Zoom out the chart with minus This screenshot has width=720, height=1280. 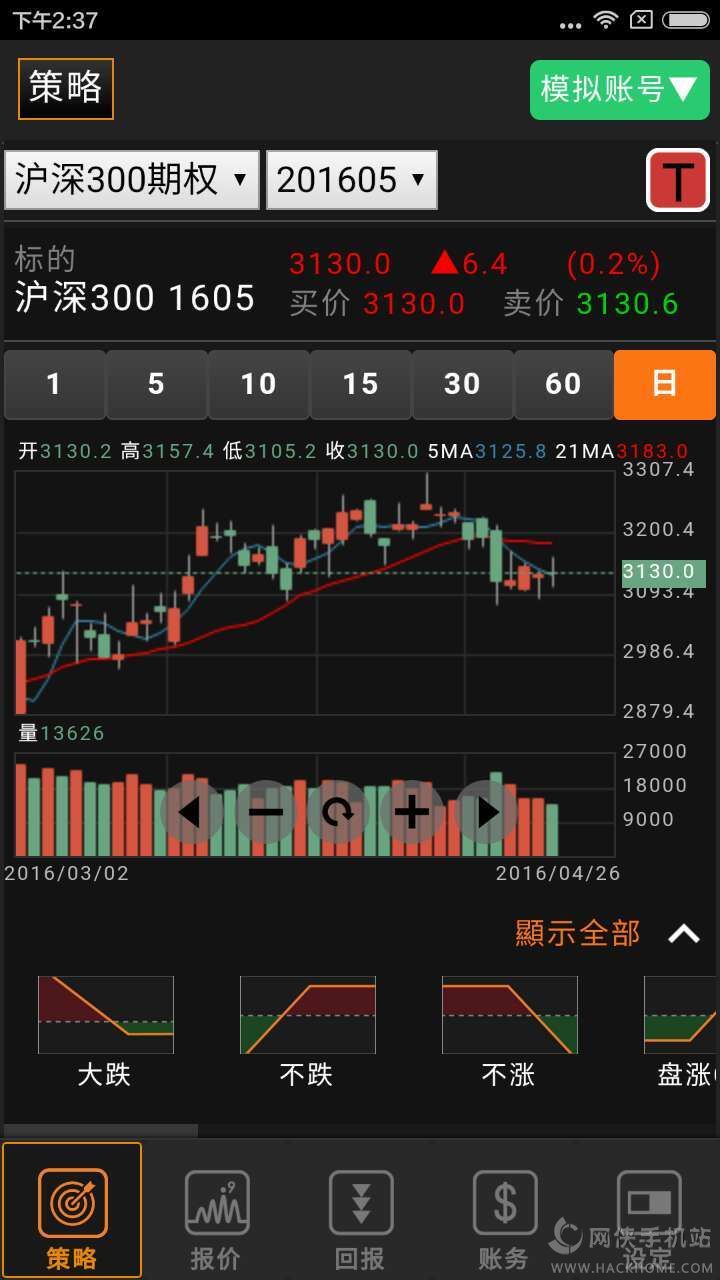click(266, 812)
